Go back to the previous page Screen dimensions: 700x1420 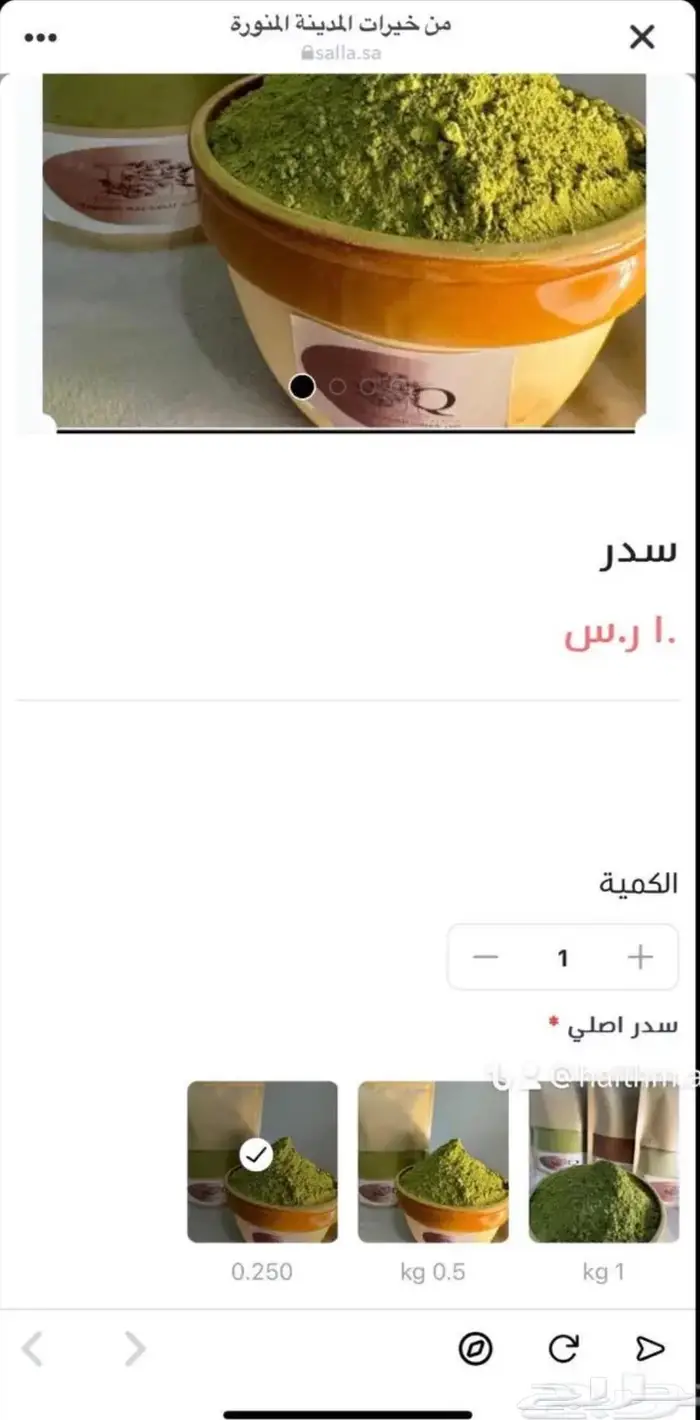click(32, 1349)
